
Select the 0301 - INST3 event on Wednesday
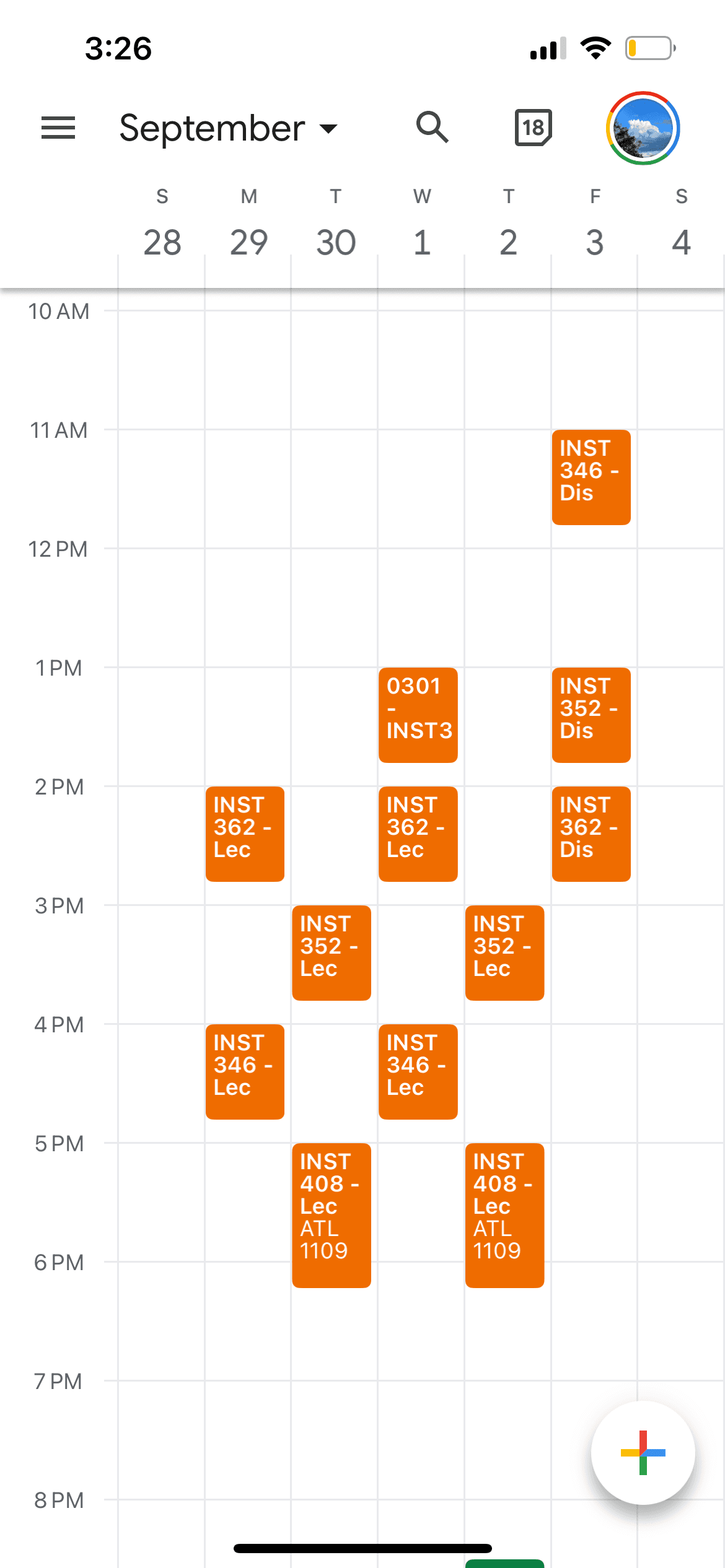418,715
